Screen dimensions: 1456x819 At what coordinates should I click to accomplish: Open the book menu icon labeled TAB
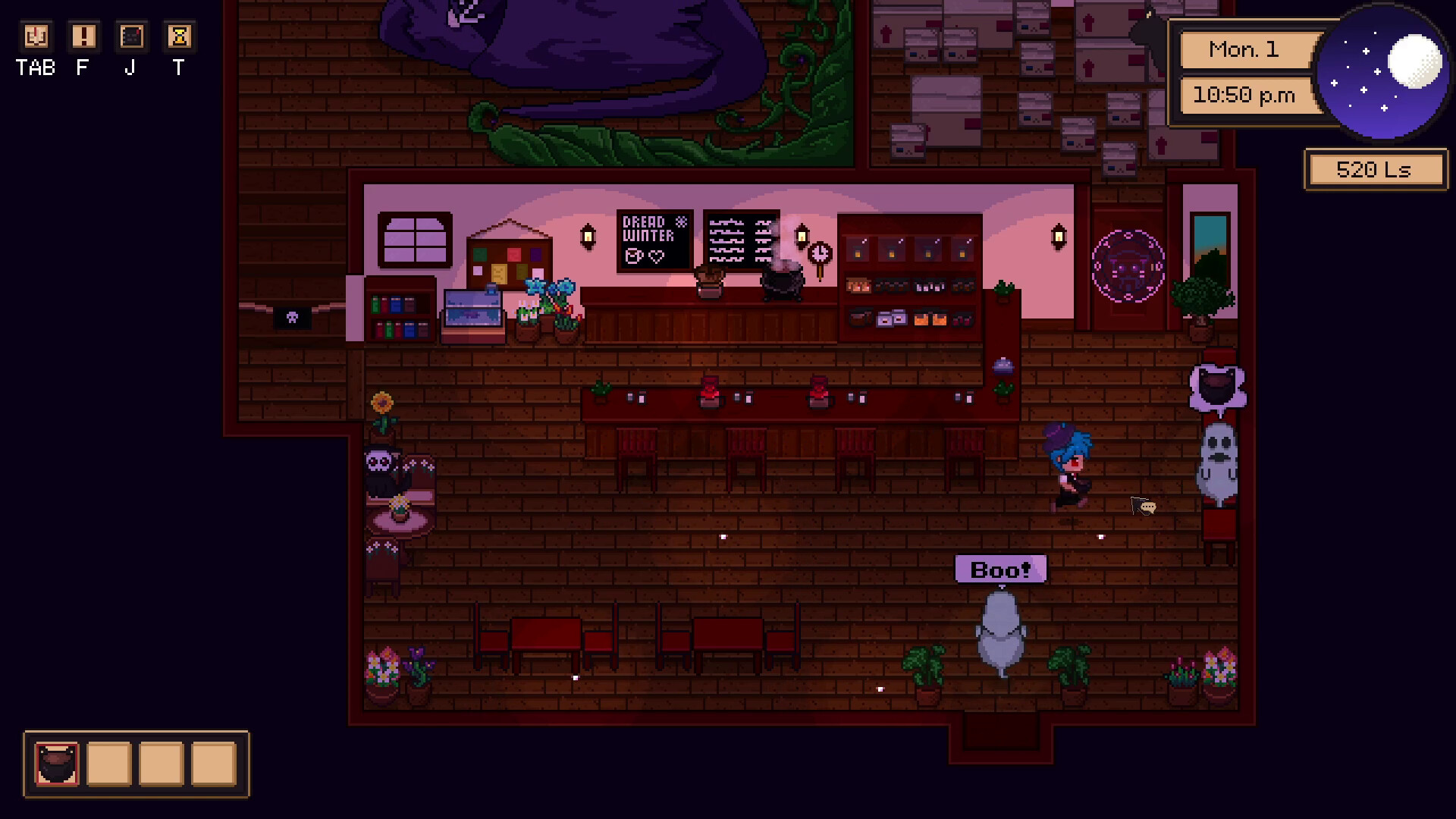[36, 36]
